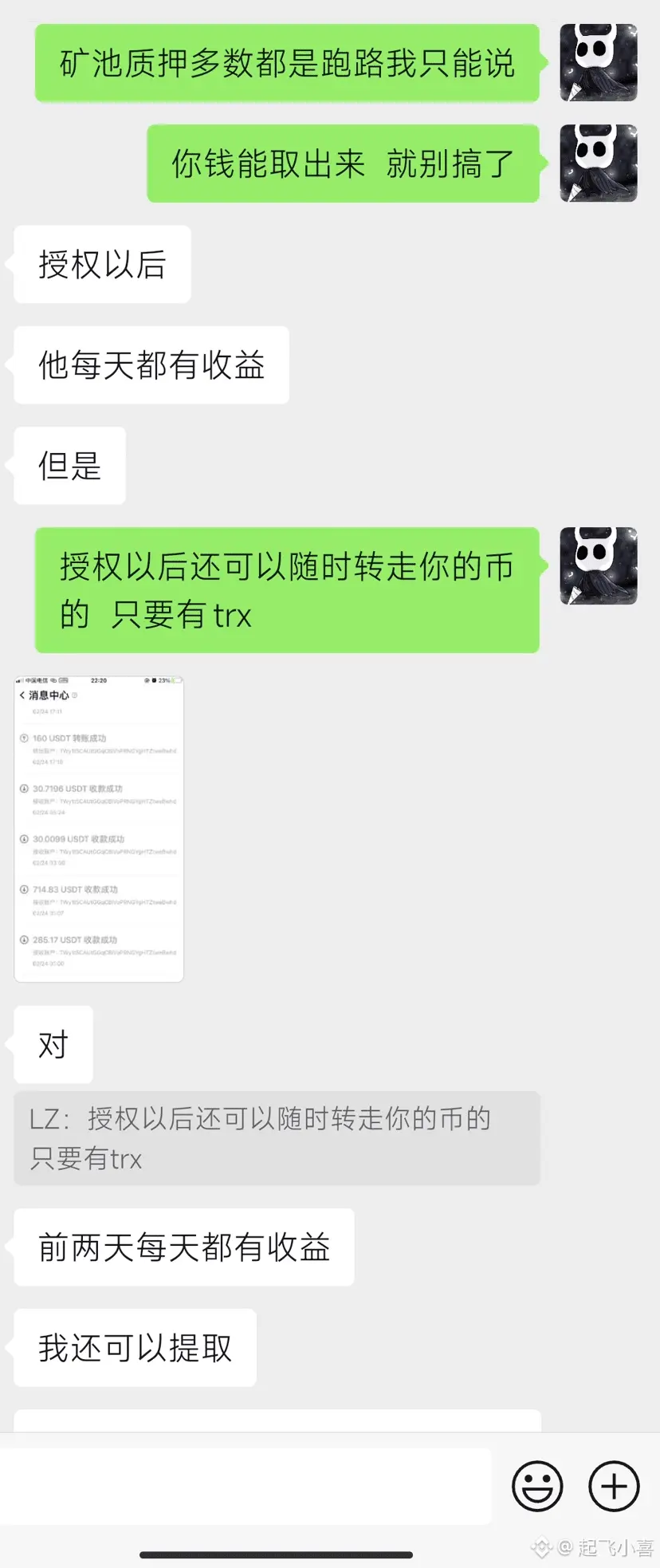The width and height of the screenshot is (660, 1568).
Task: Select the 你钱能取出来 就别搞了 bubble
Action: tap(341, 165)
